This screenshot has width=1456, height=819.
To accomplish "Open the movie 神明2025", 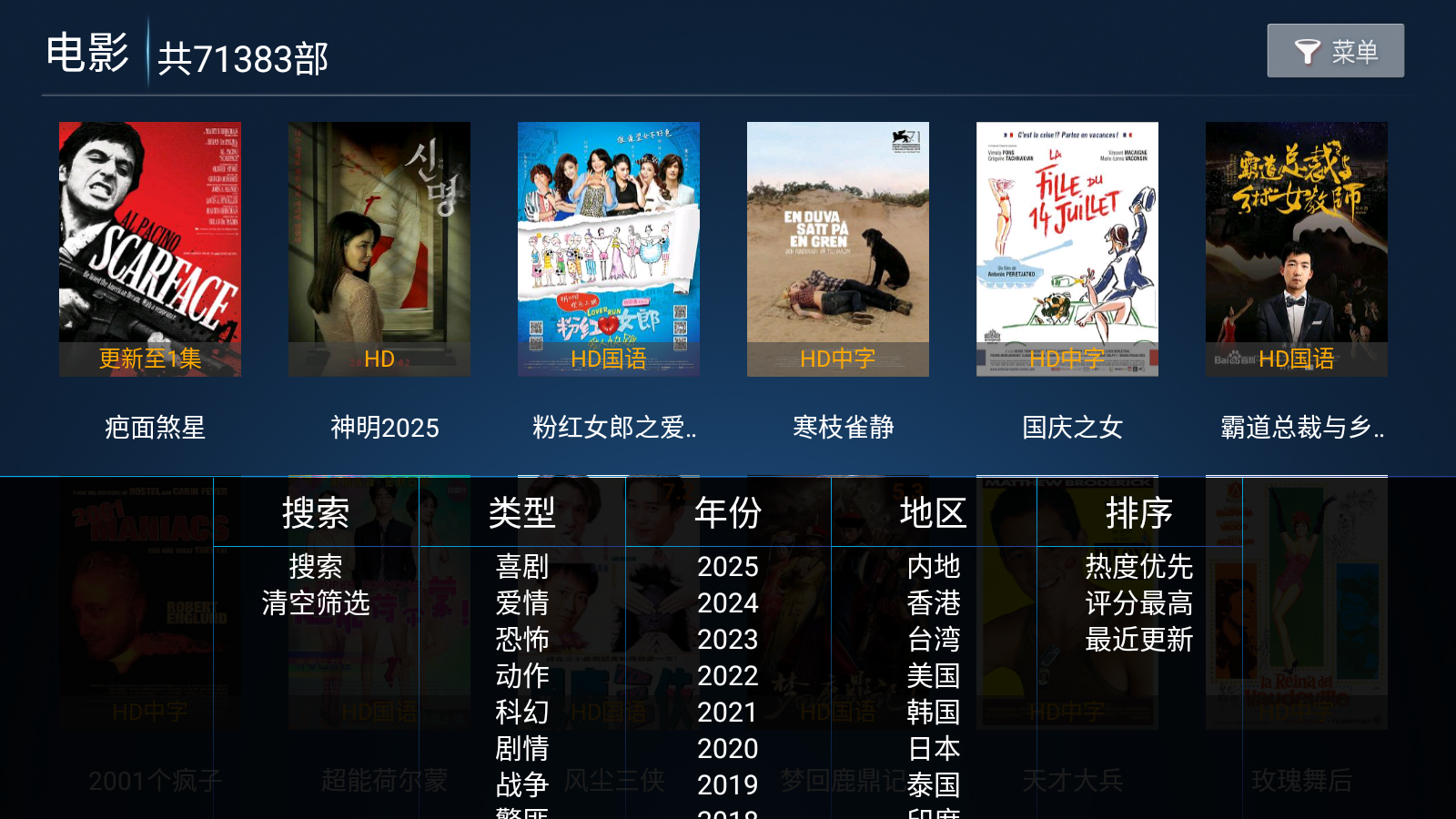I will point(379,248).
